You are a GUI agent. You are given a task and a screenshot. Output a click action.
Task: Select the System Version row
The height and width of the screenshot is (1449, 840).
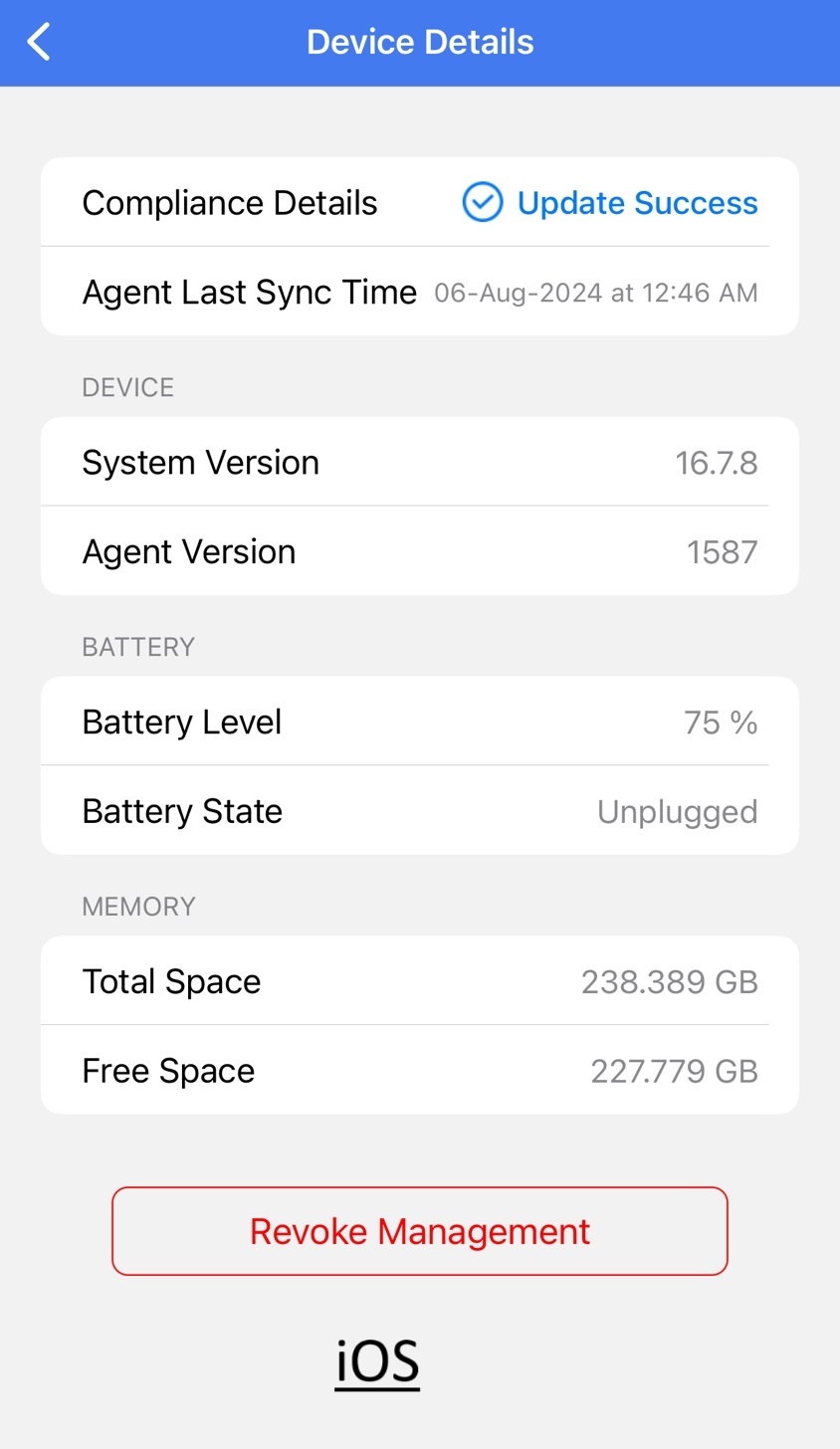[x=420, y=461]
